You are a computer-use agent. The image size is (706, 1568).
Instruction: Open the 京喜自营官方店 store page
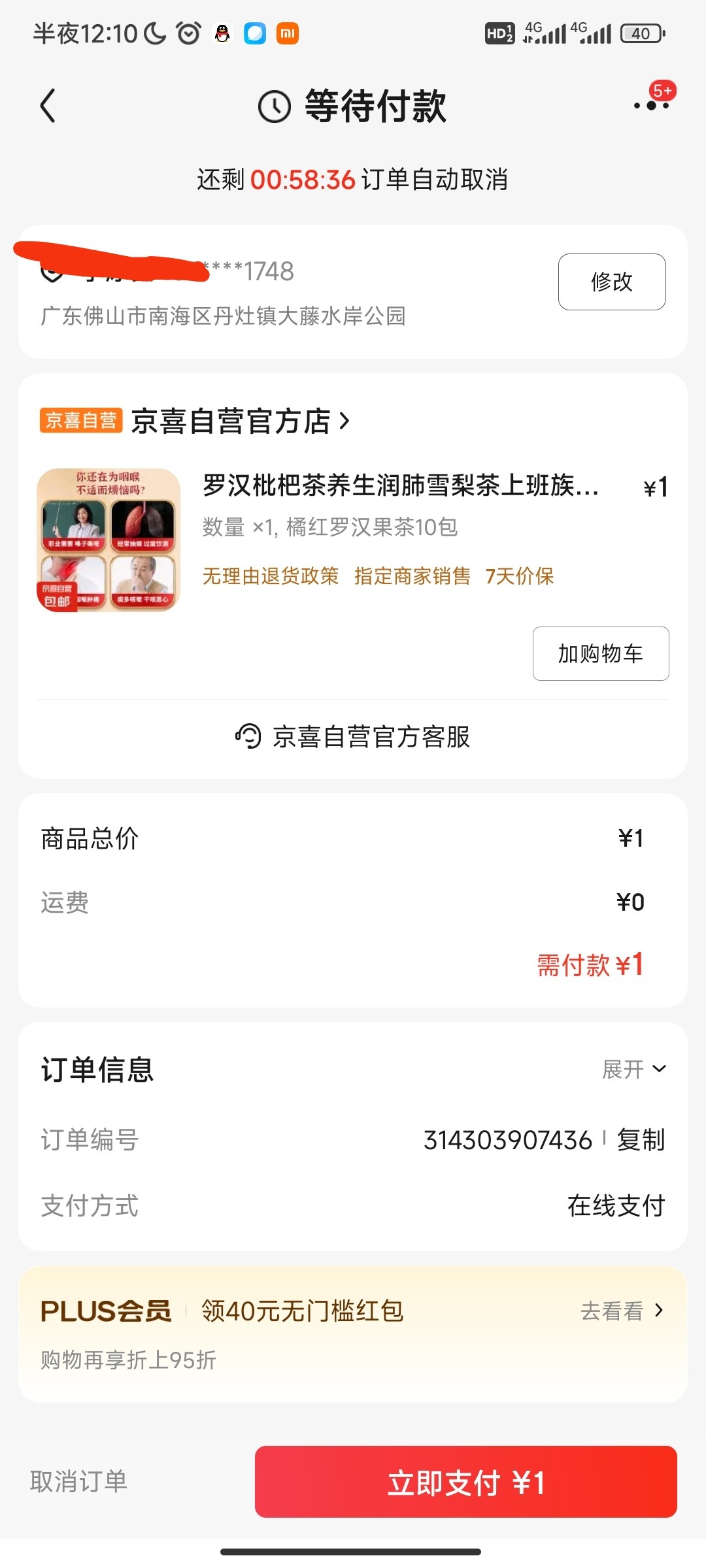click(231, 421)
